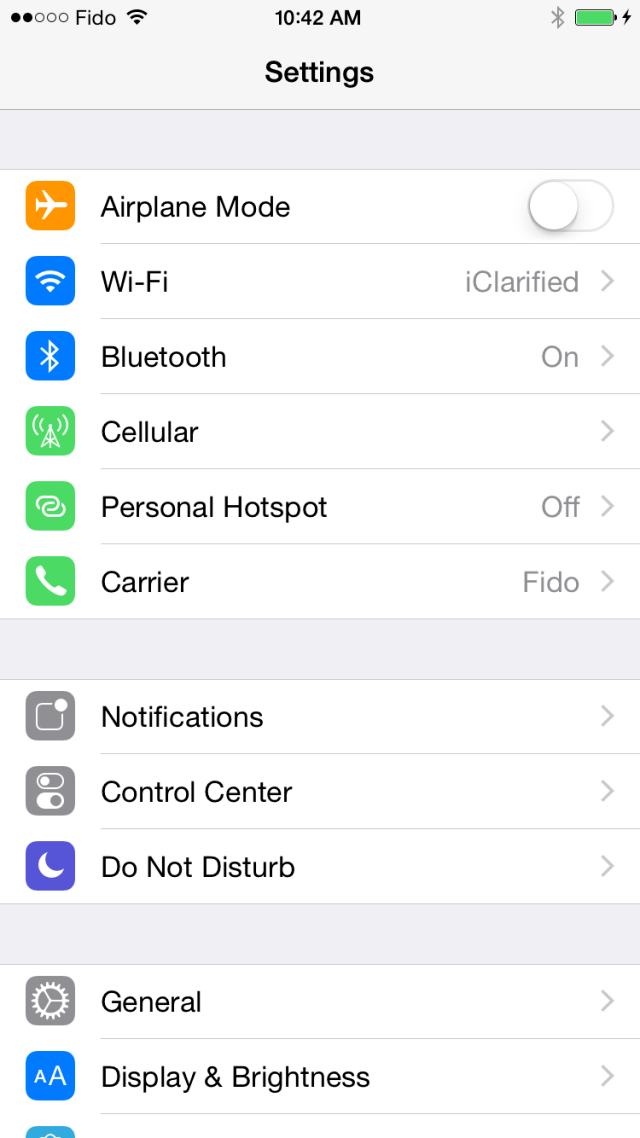Open Carrier settings for Fido
Screen dimensions: 640x1138
click(x=320, y=582)
